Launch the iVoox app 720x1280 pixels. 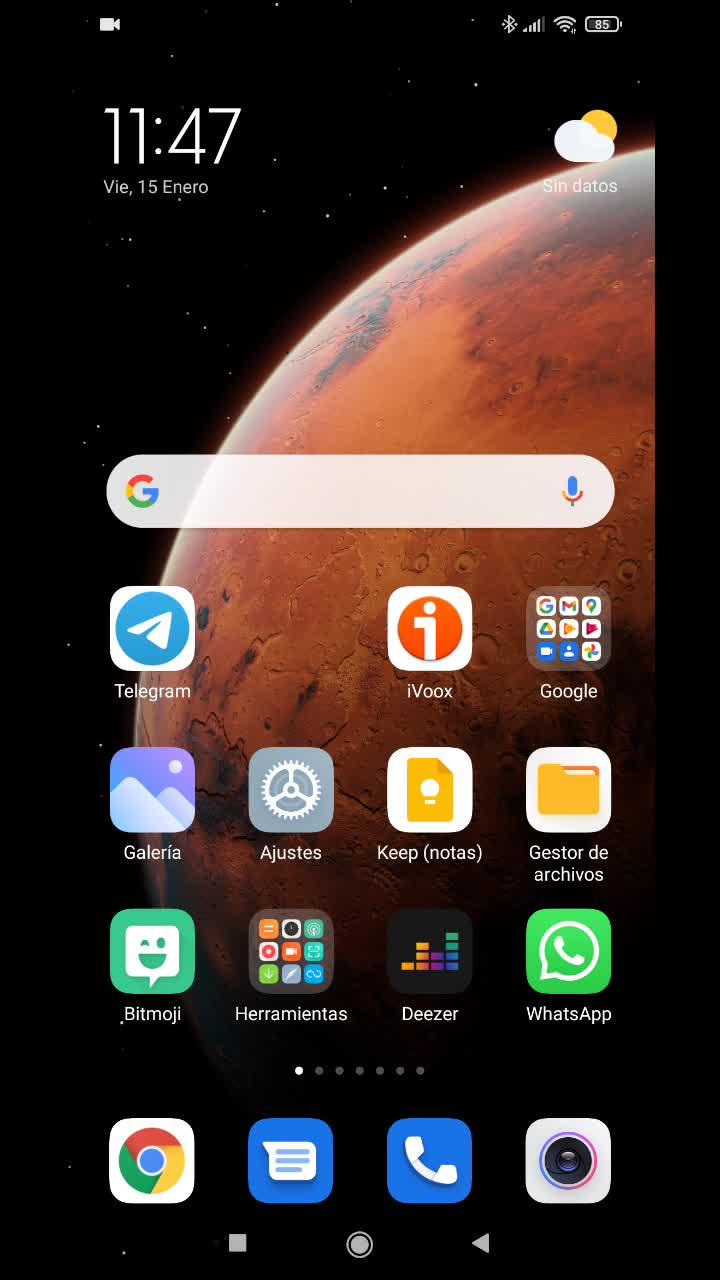click(430, 629)
